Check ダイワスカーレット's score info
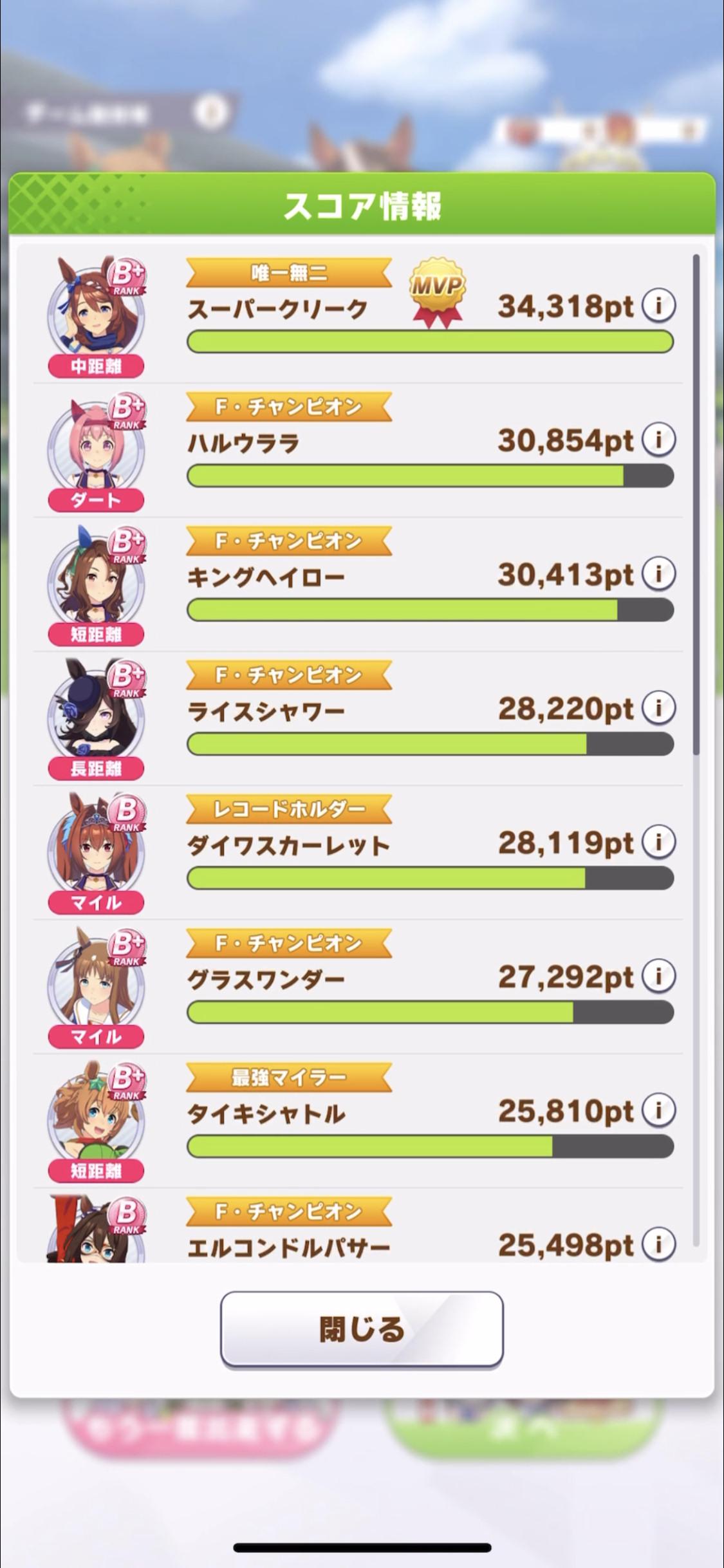 (658, 841)
